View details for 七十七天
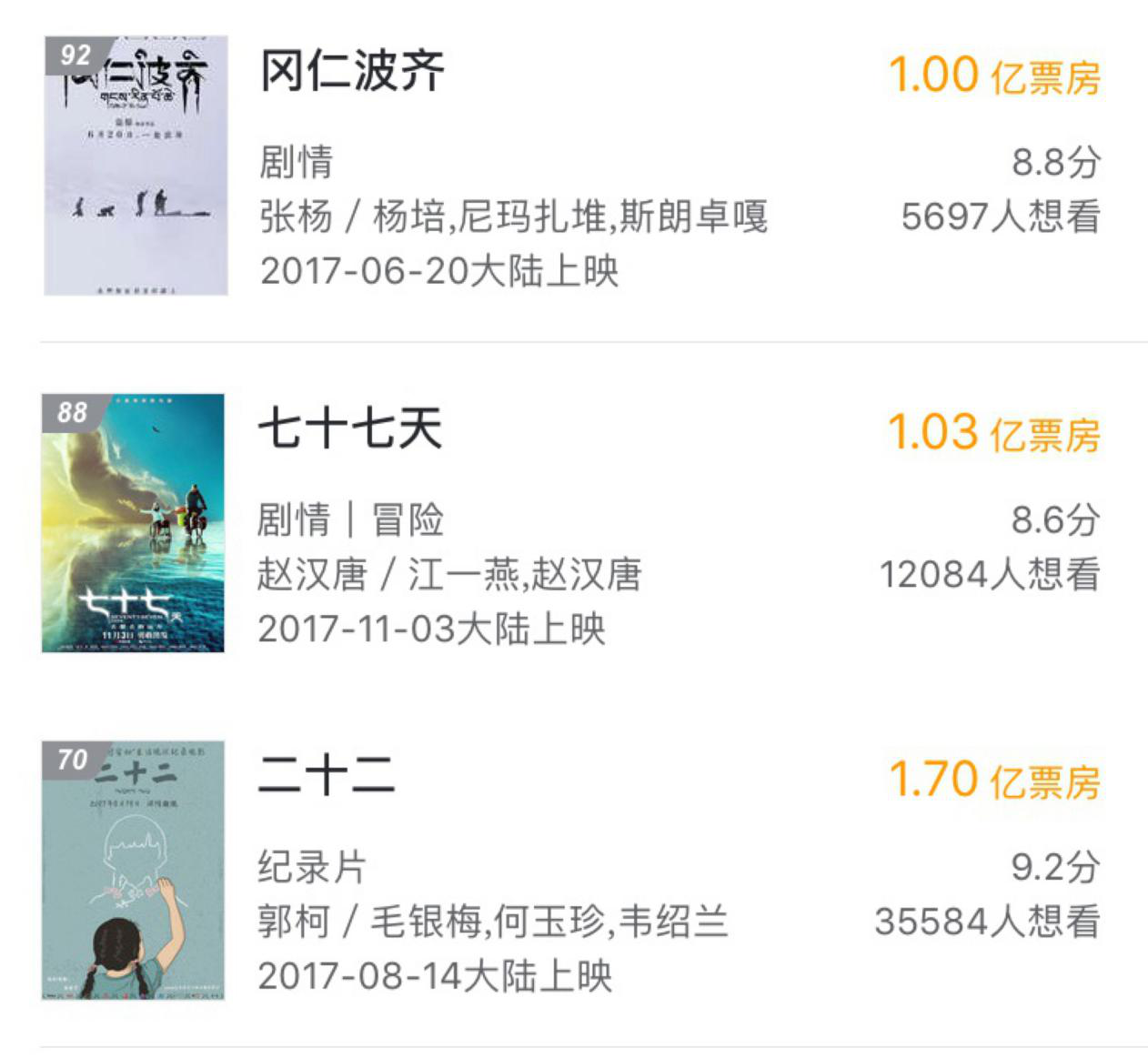1148x1058 pixels. 350,428
